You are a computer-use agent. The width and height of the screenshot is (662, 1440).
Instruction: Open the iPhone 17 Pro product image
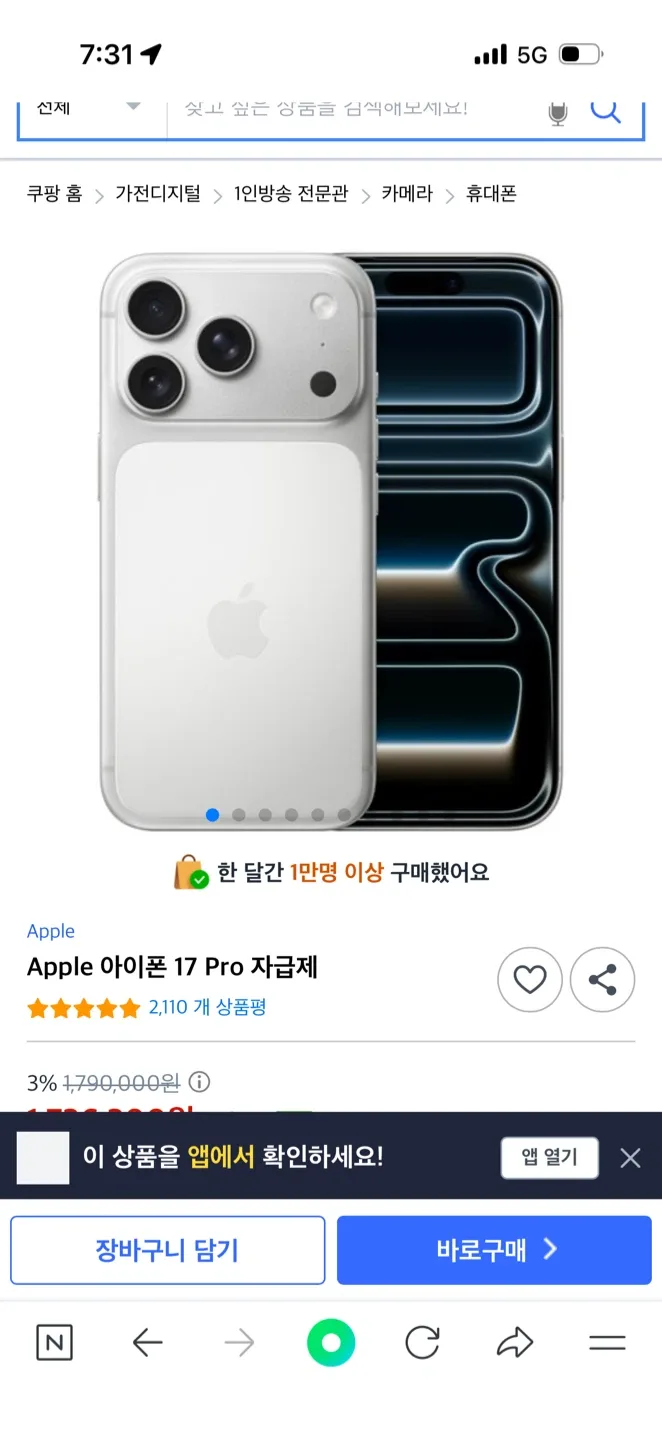pos(331,540)
